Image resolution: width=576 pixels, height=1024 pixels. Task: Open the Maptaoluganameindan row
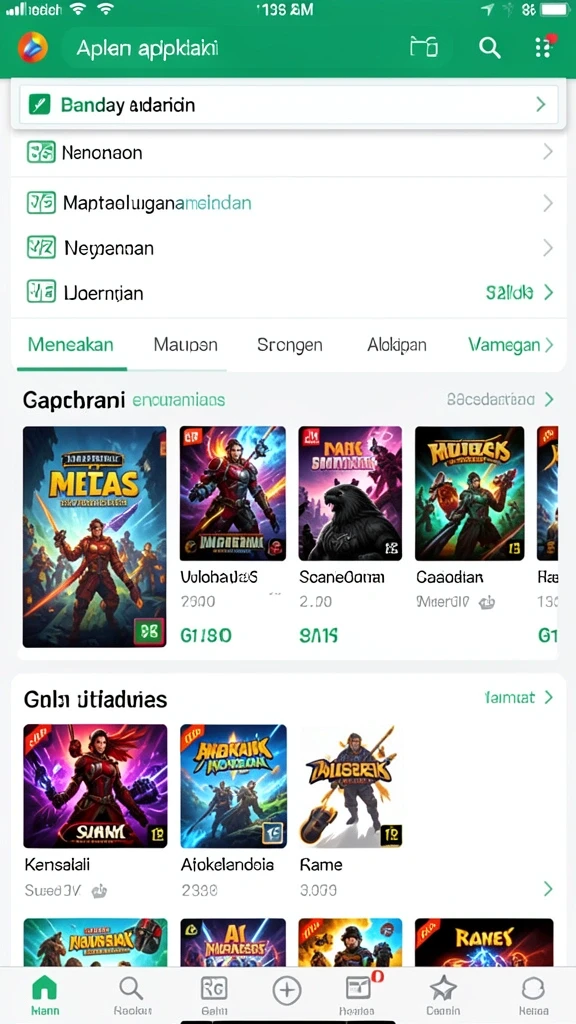(289, 203)
